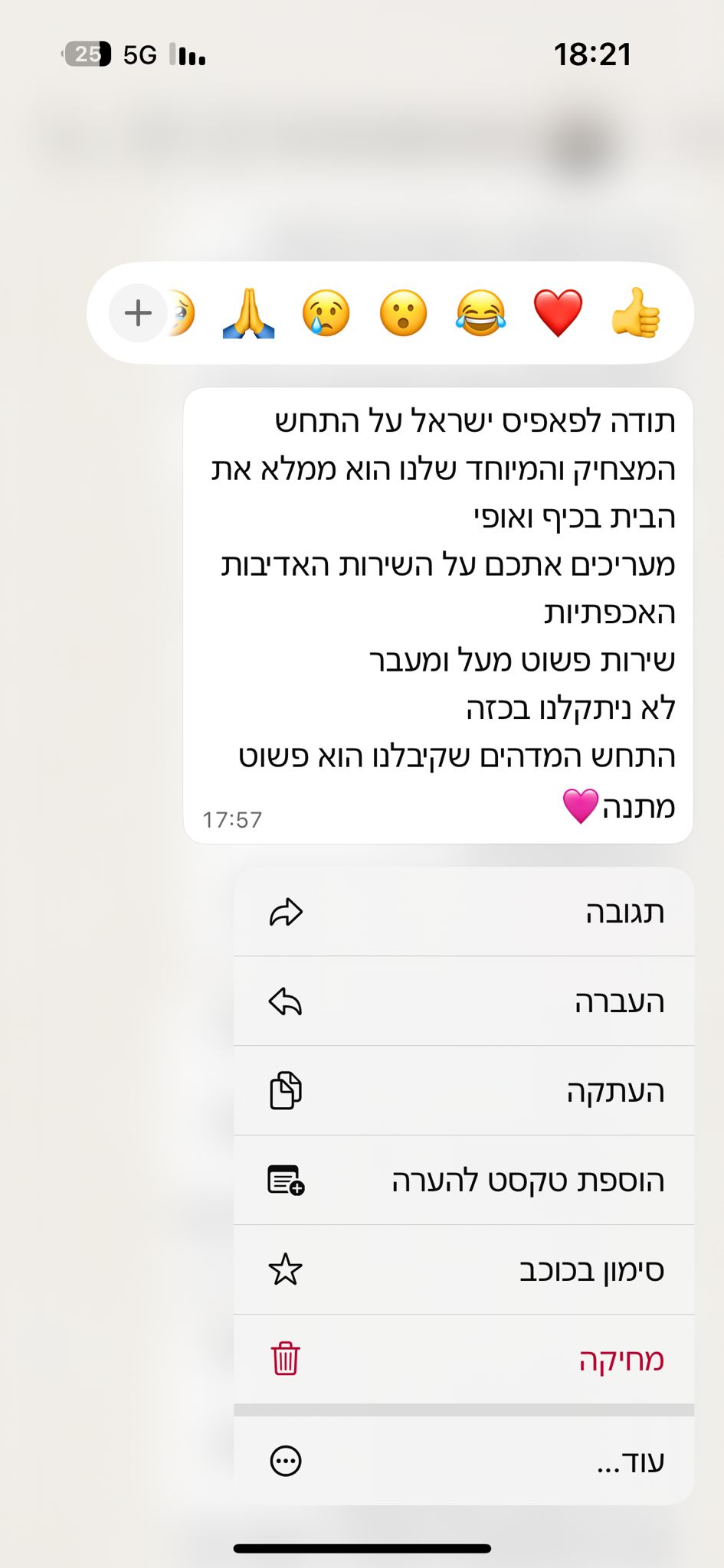
Task: Tap the ellipsis circle icon beside עוד
Action: click(287, 1461)
